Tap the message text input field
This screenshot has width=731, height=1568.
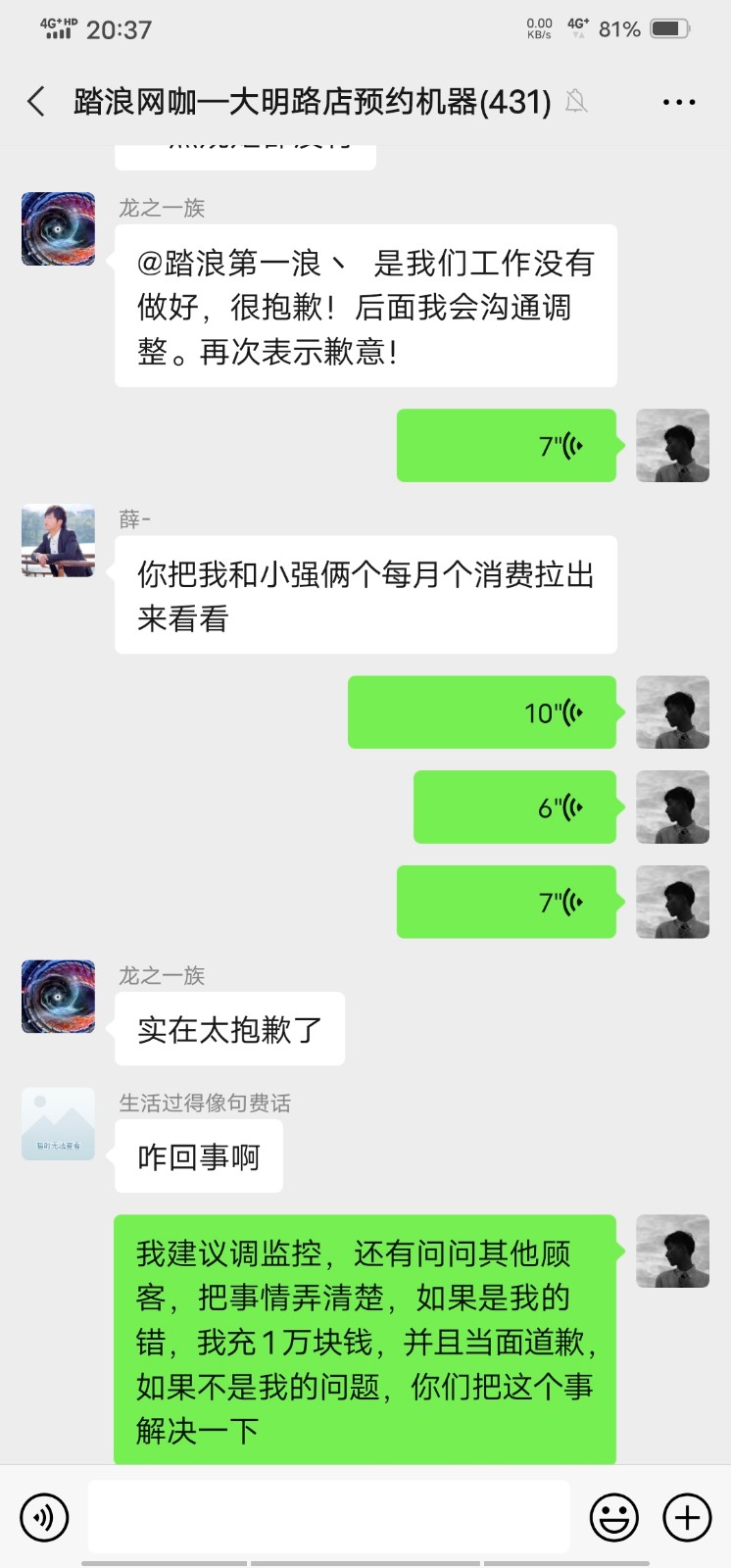pos(328,1518)
